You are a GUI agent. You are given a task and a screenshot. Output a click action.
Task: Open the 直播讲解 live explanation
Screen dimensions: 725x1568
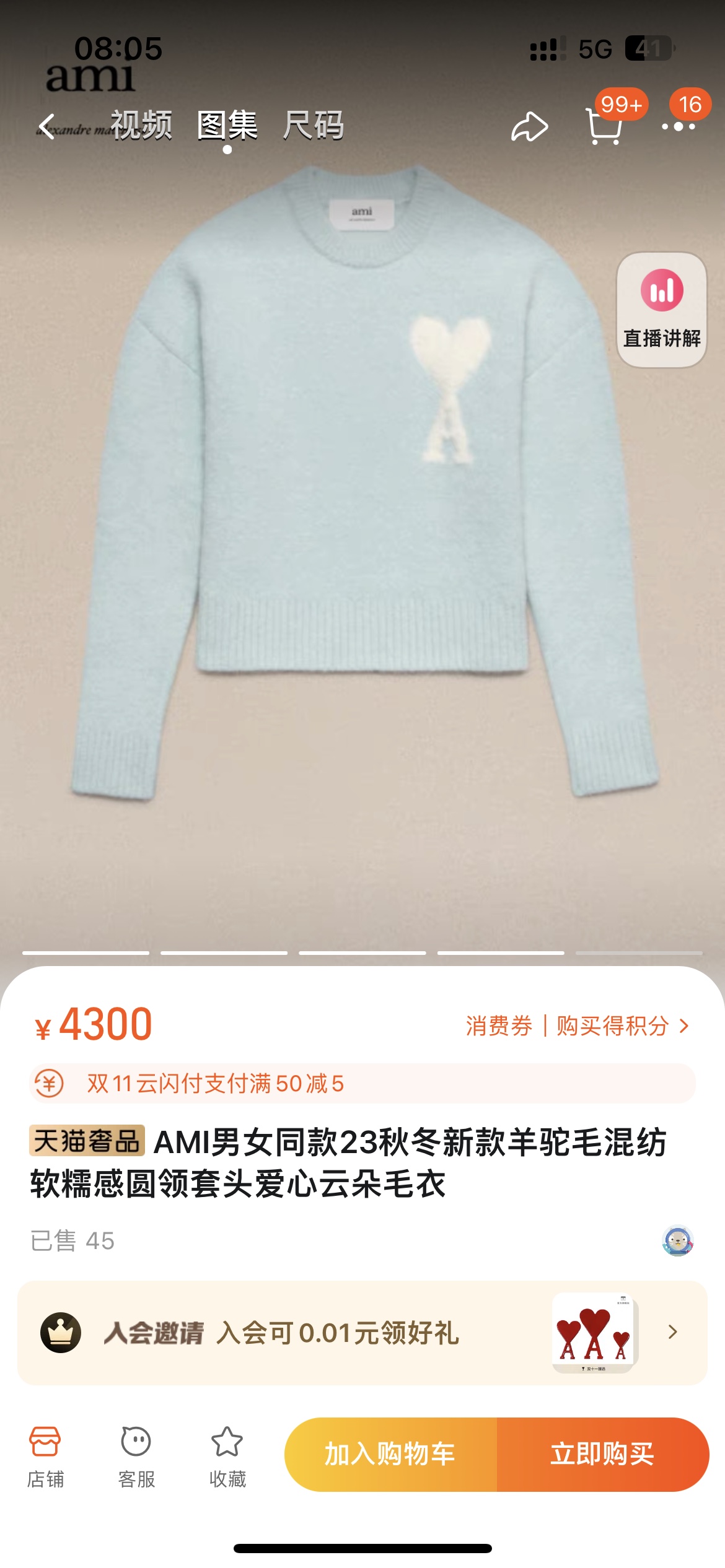coord(662,310)
